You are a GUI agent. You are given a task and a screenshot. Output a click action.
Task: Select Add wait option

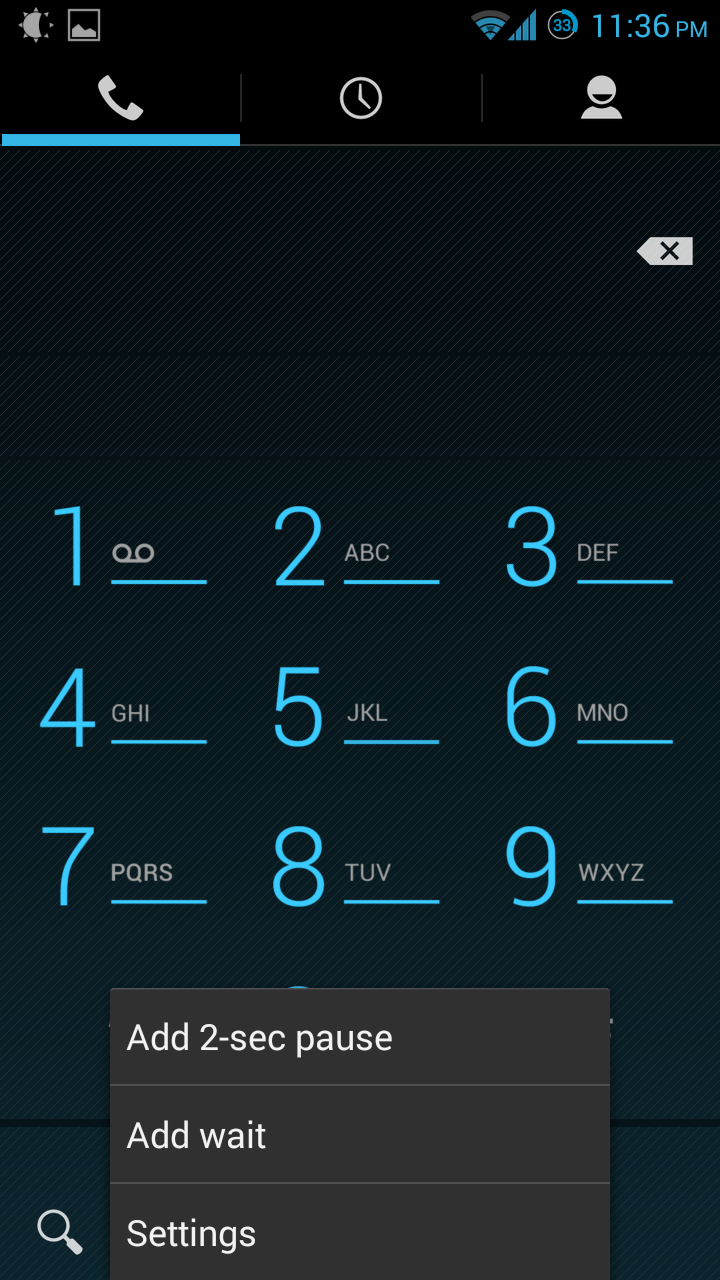[360, 1135]
